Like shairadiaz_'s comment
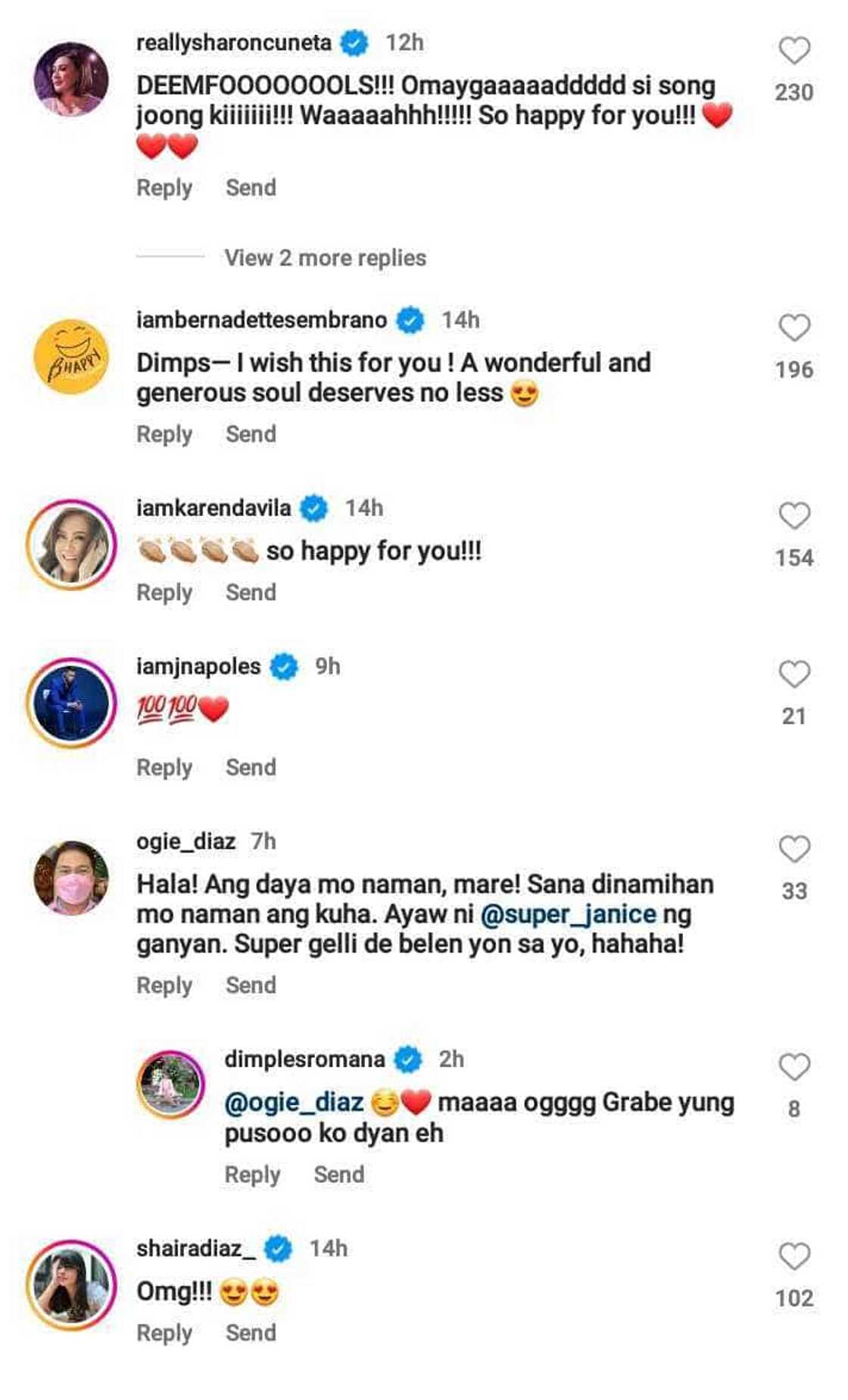 click(794, 1257)
